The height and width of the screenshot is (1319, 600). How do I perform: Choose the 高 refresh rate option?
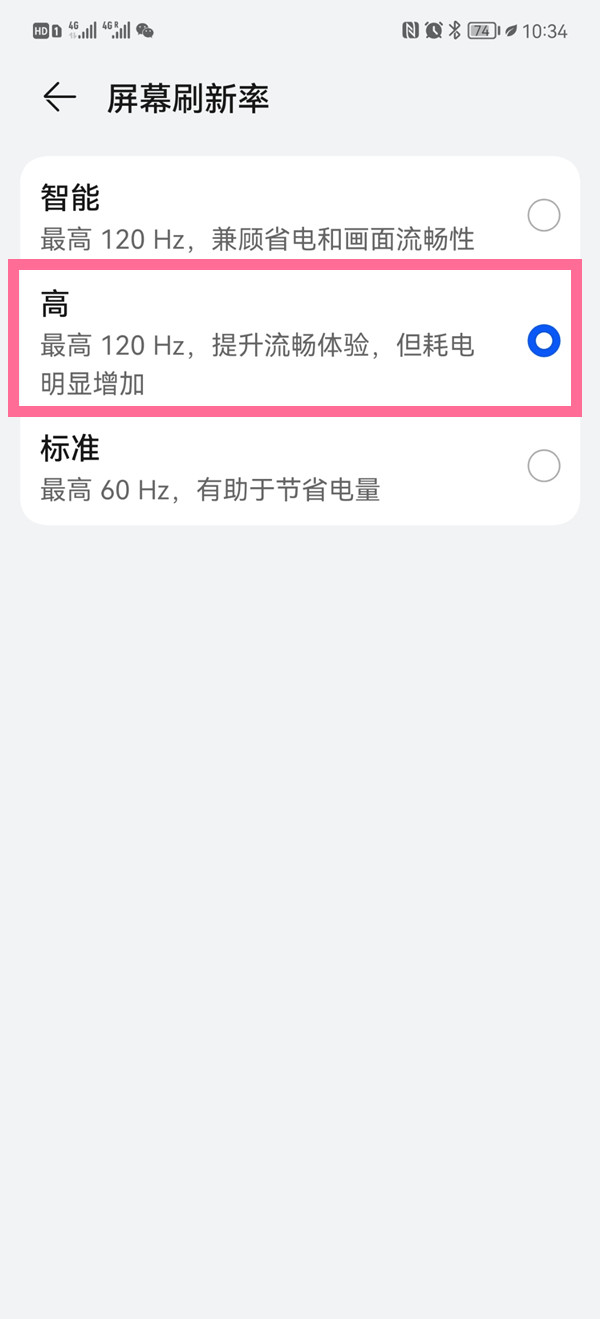click(543, 341)
